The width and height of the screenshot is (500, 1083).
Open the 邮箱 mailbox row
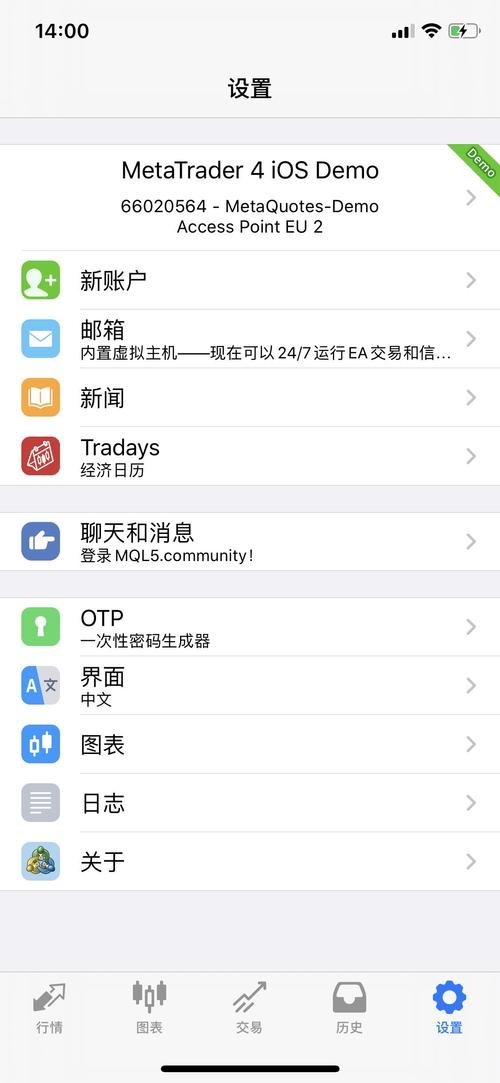pos(250,338)
